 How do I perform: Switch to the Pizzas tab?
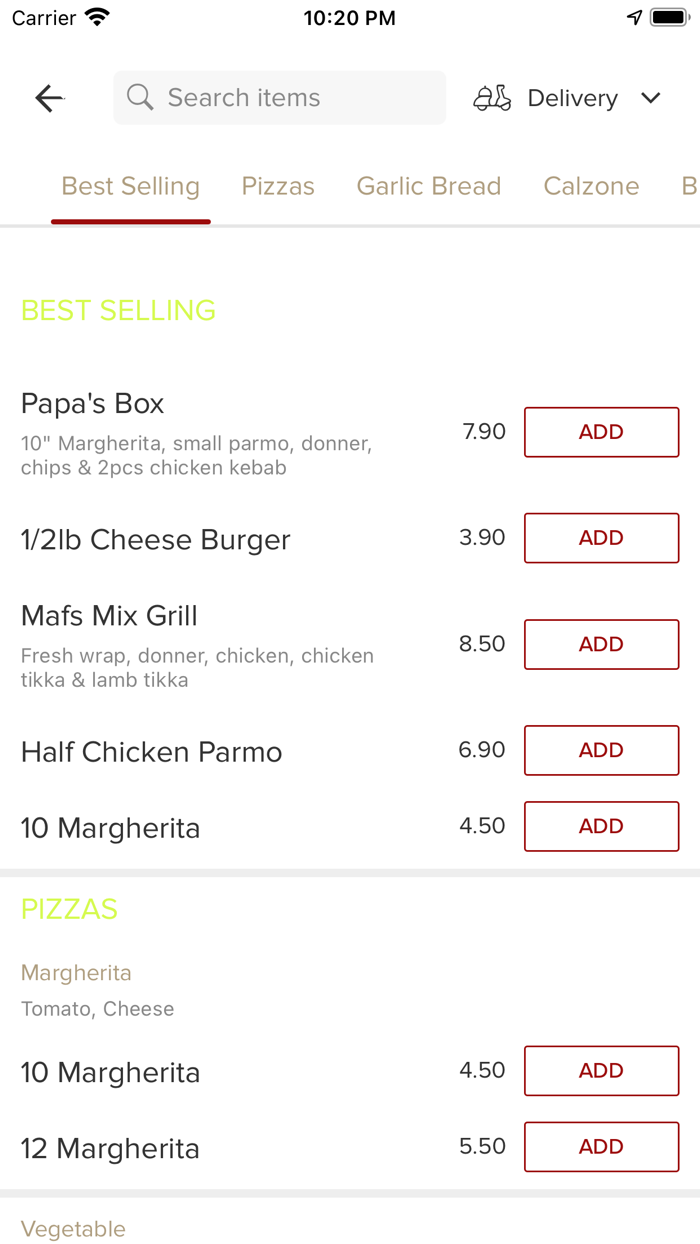(278, 186)
